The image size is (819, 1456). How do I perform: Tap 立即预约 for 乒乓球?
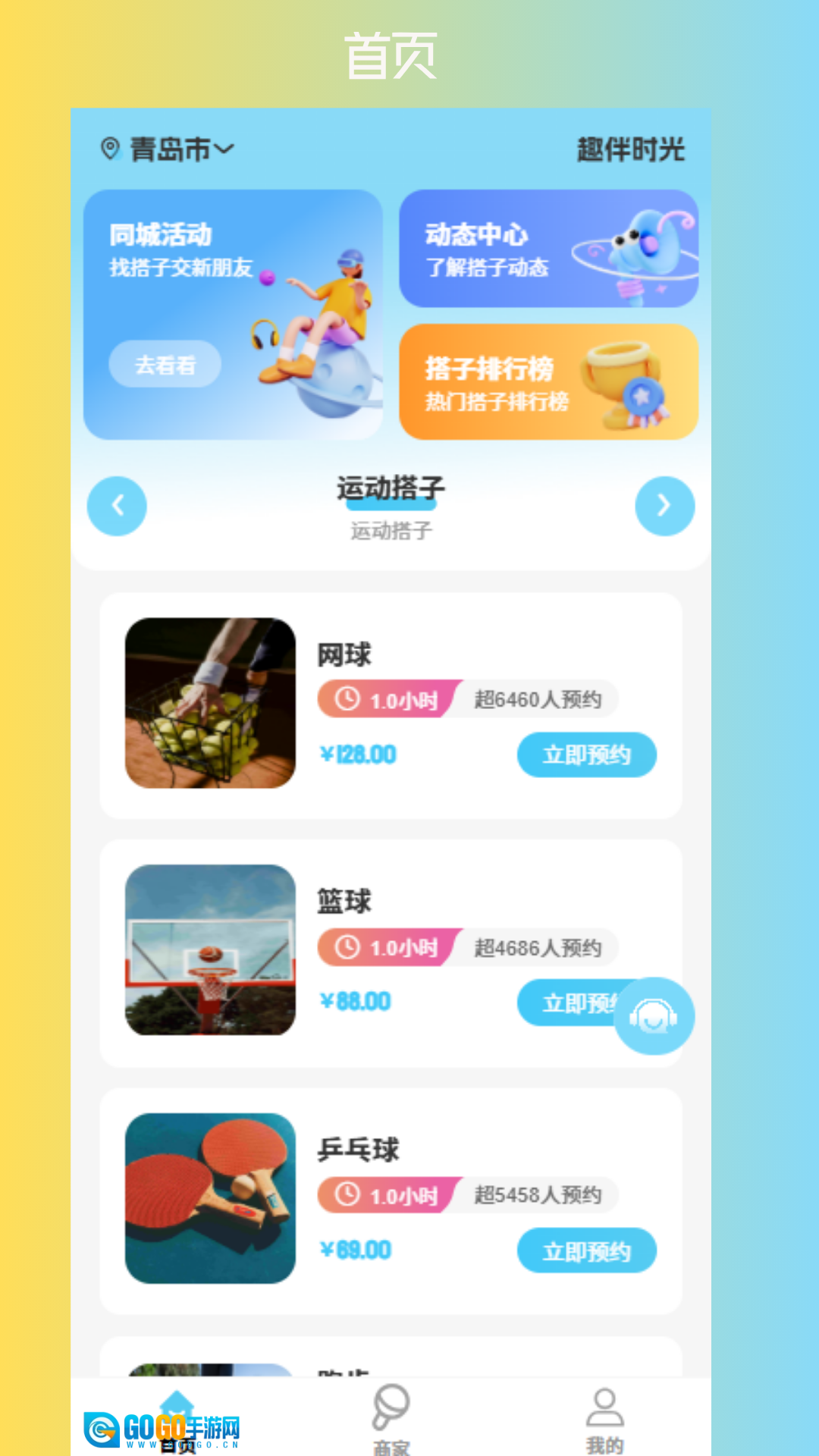point(587,1250)
